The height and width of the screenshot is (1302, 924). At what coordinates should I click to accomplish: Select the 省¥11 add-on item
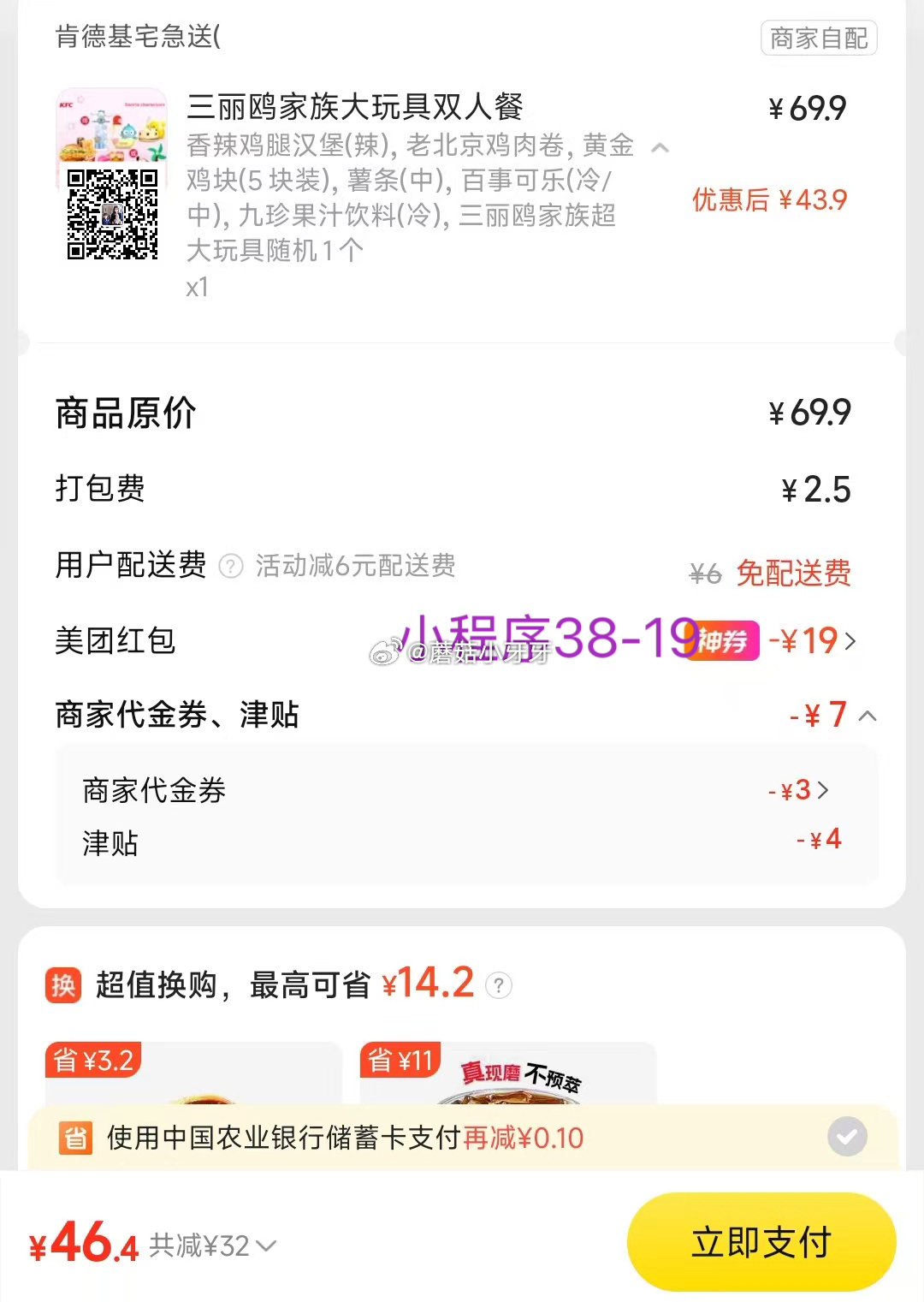click(x=508, y=1074)
